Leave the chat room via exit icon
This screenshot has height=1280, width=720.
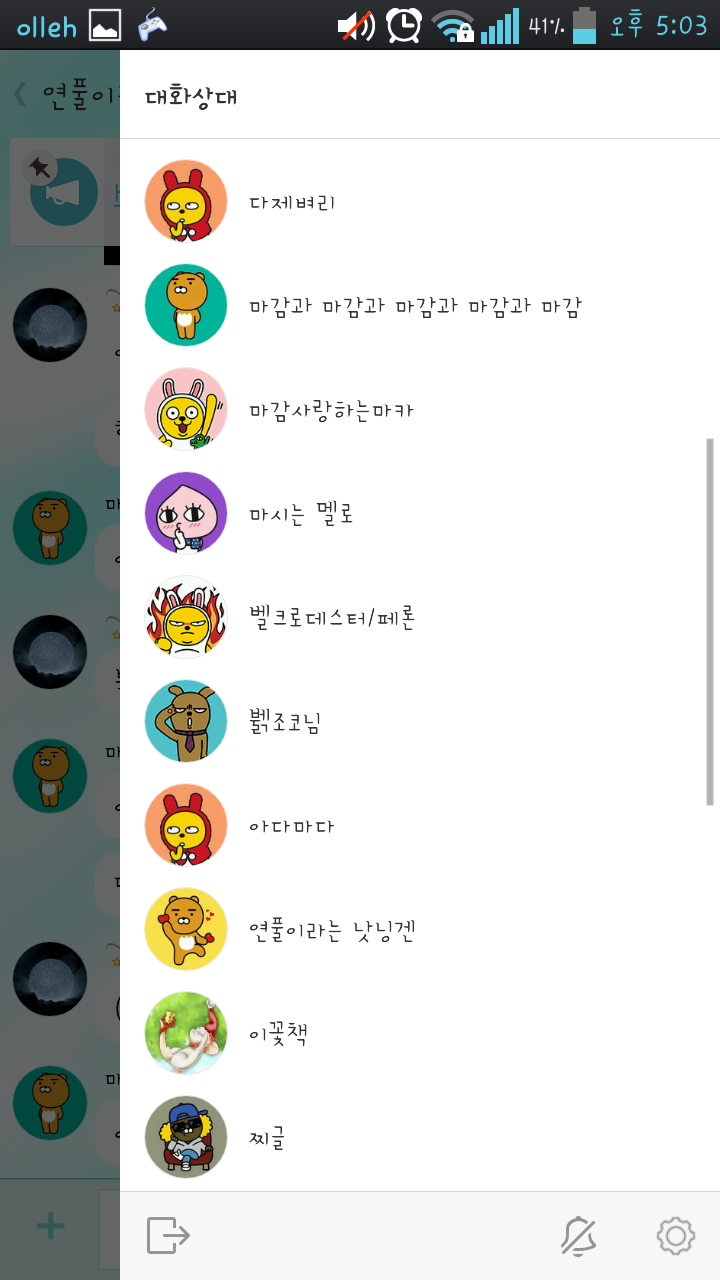[168, 1235]
